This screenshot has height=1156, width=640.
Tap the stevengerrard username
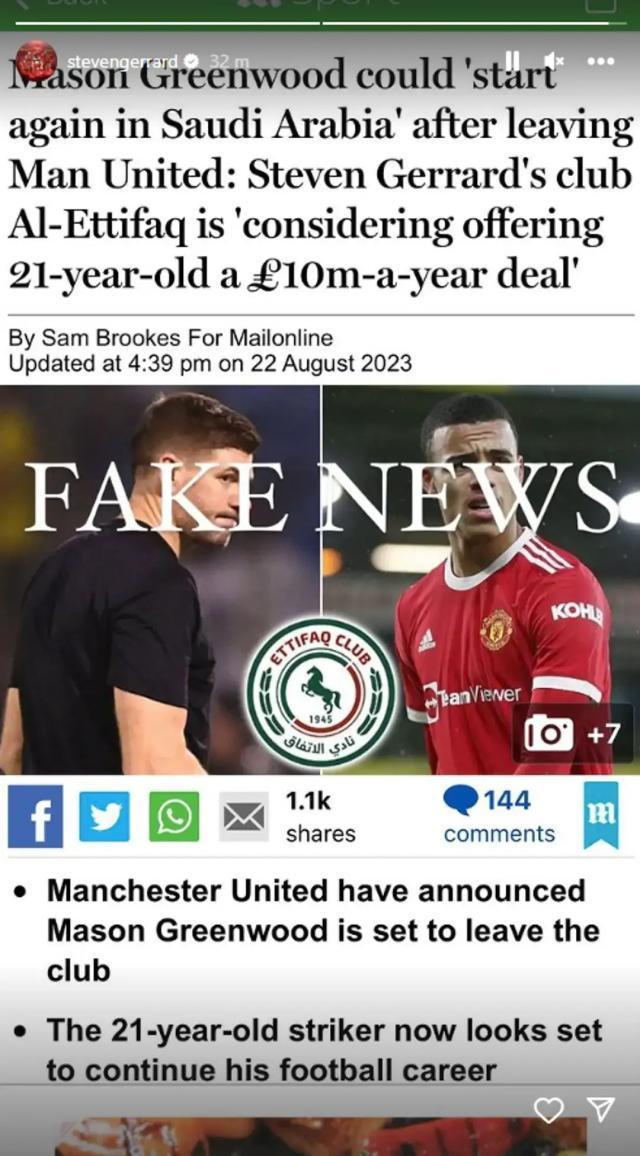122,62
